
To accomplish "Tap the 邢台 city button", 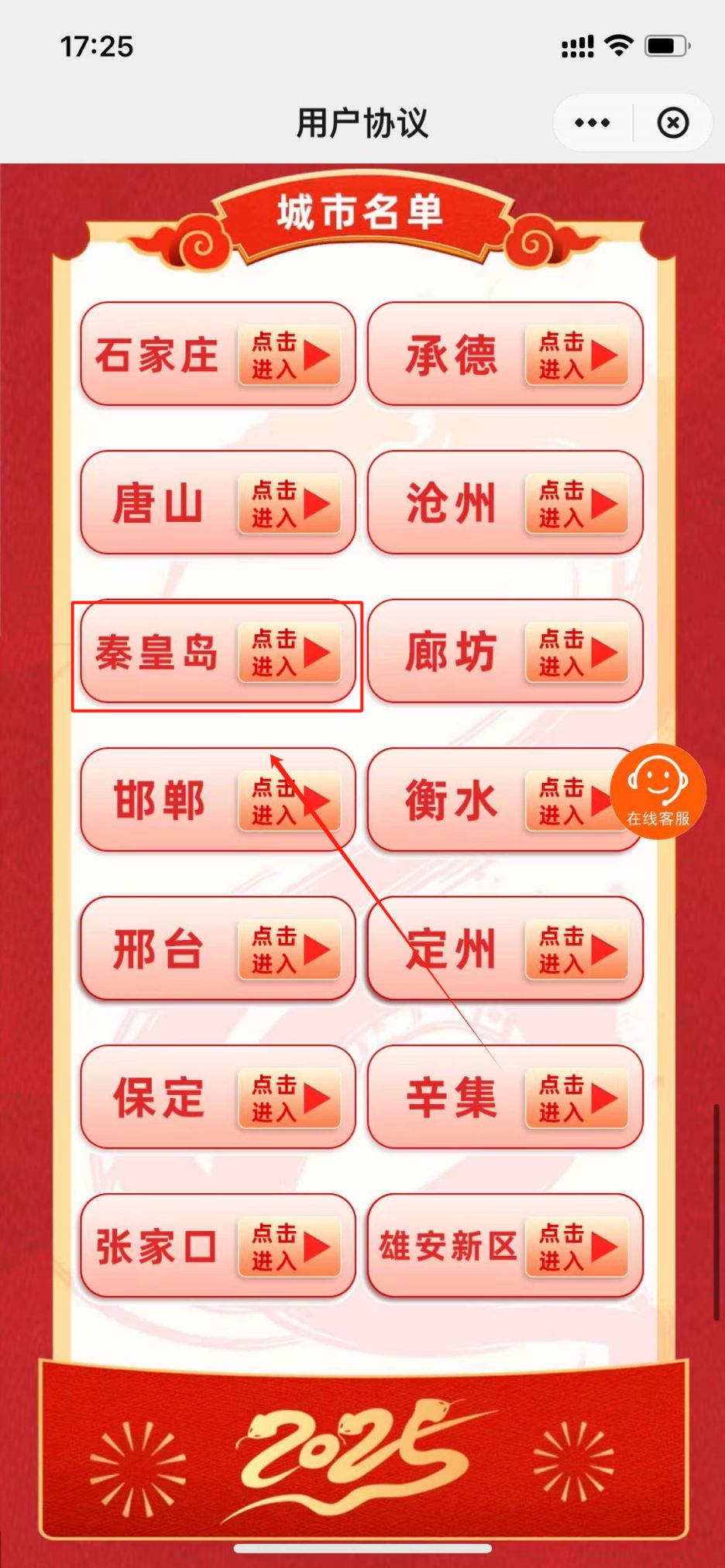I will 218,949.
